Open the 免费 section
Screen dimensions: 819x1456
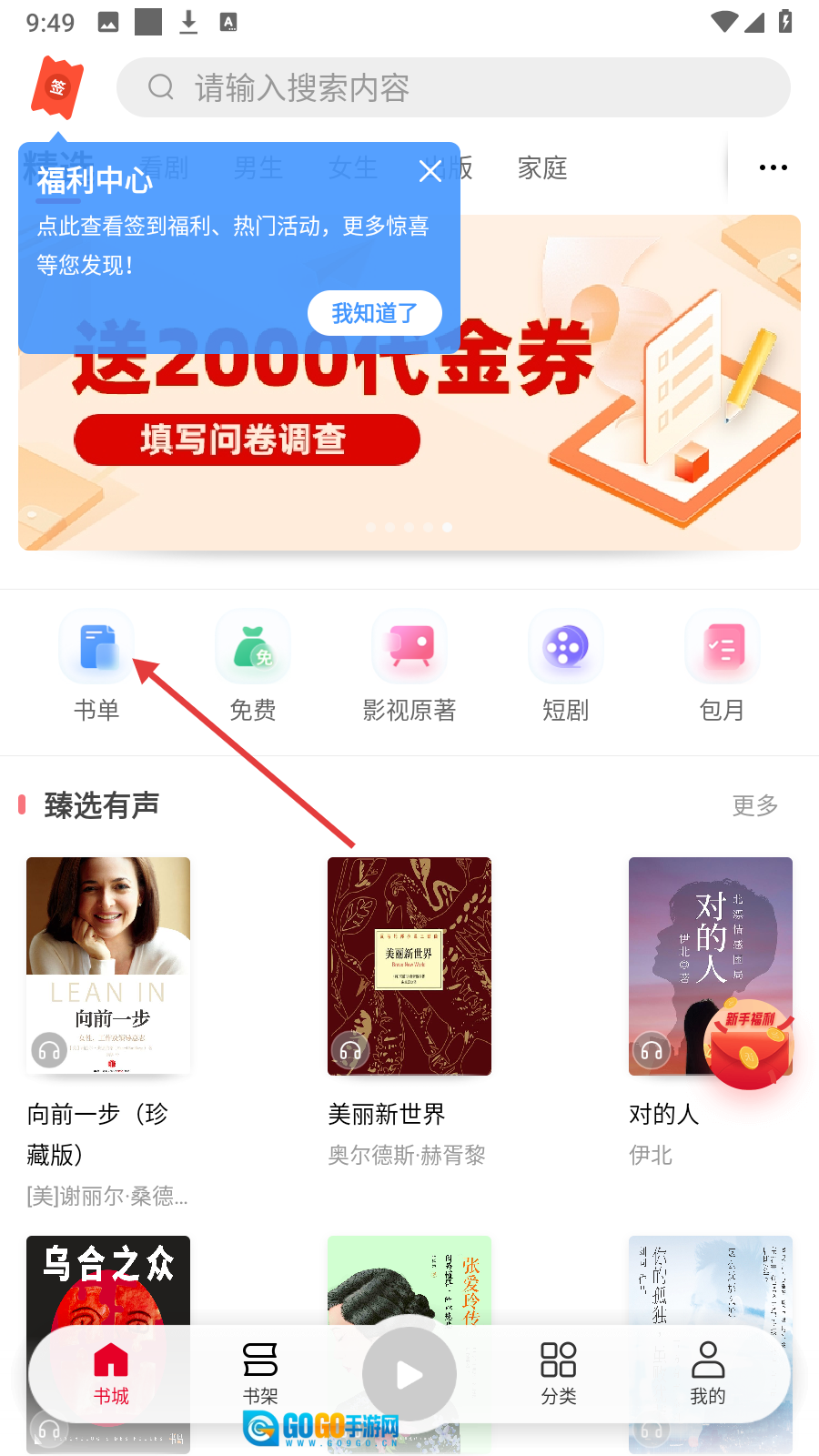253,666
